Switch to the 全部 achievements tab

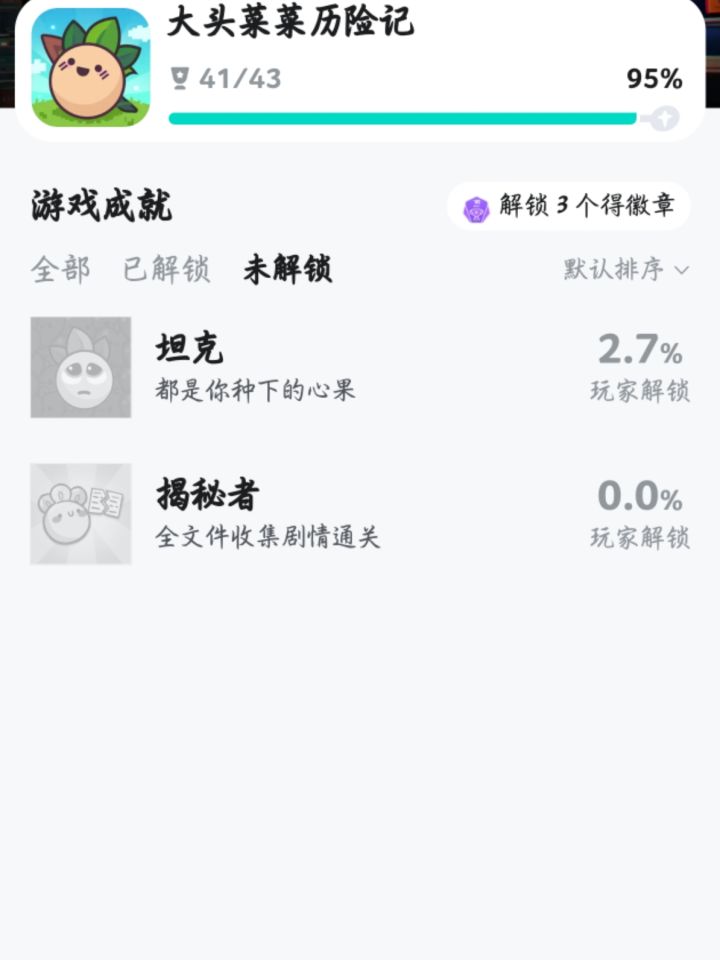pos(60,269)
